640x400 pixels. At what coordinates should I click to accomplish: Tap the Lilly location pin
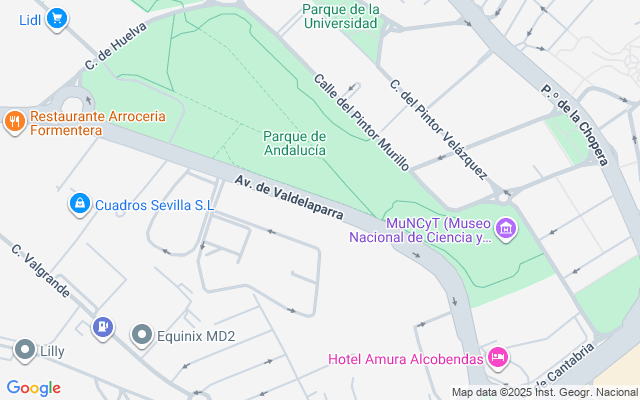pos(25,350)
